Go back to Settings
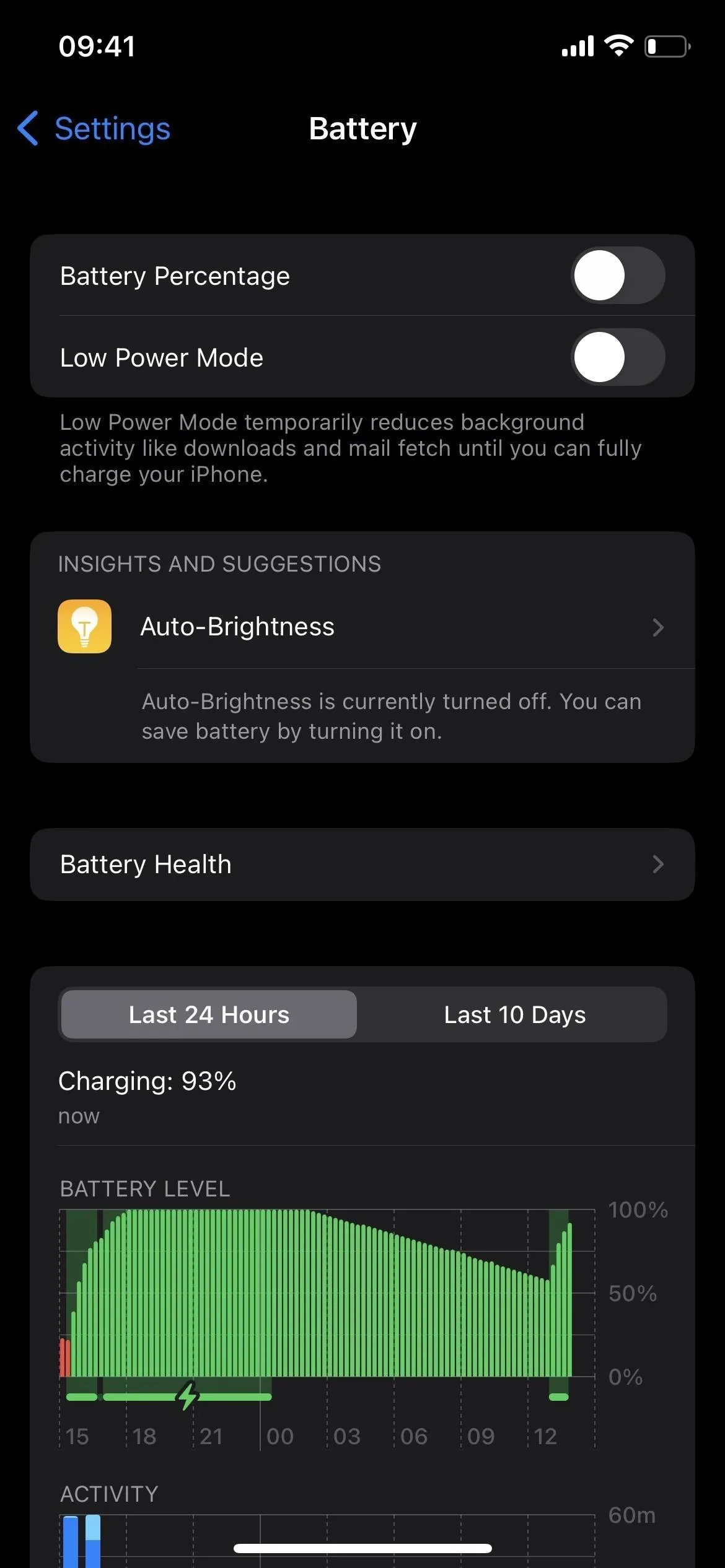 tap(94, 129)
